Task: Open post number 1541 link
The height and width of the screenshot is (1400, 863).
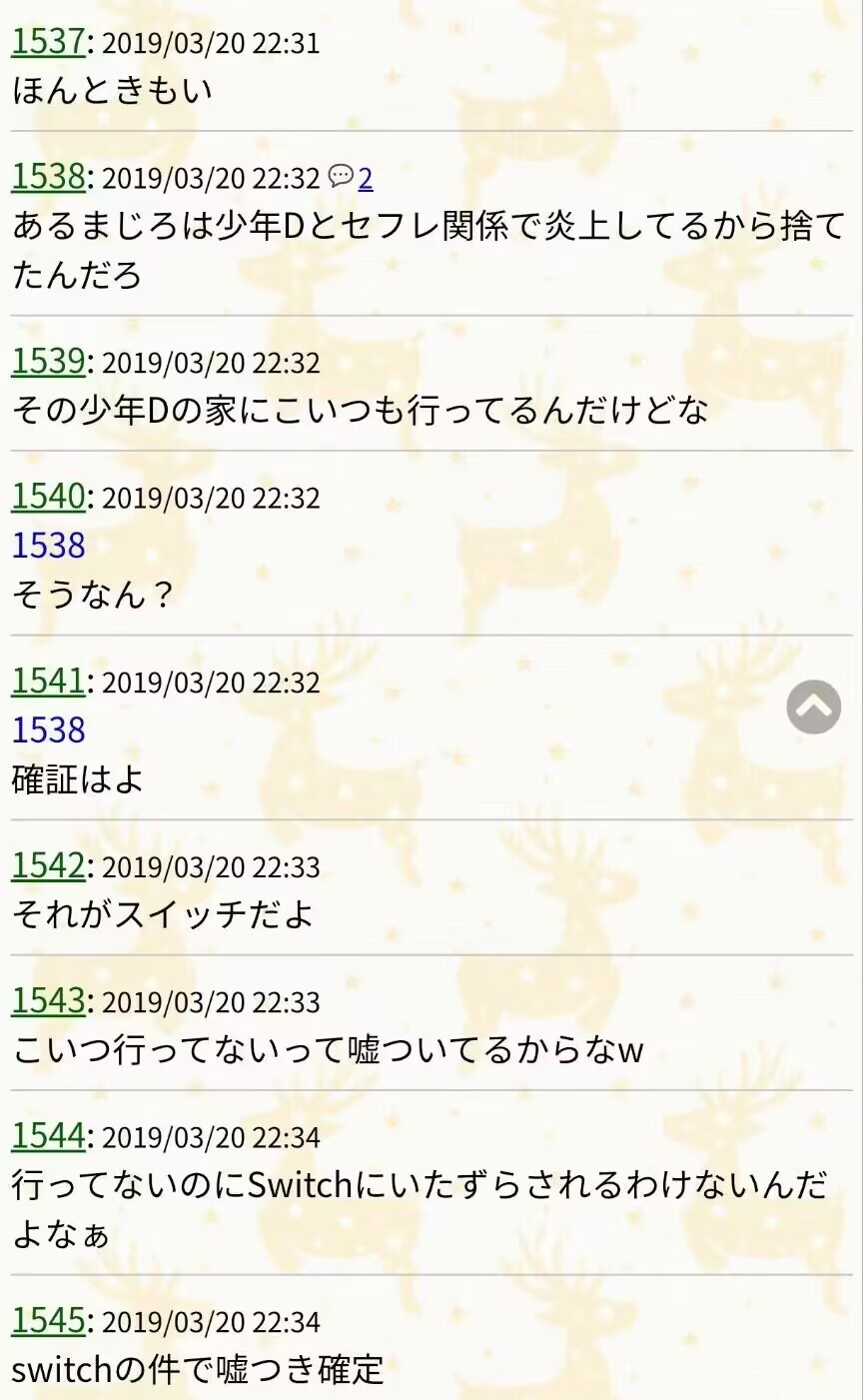Action: (x=48, y=682)
